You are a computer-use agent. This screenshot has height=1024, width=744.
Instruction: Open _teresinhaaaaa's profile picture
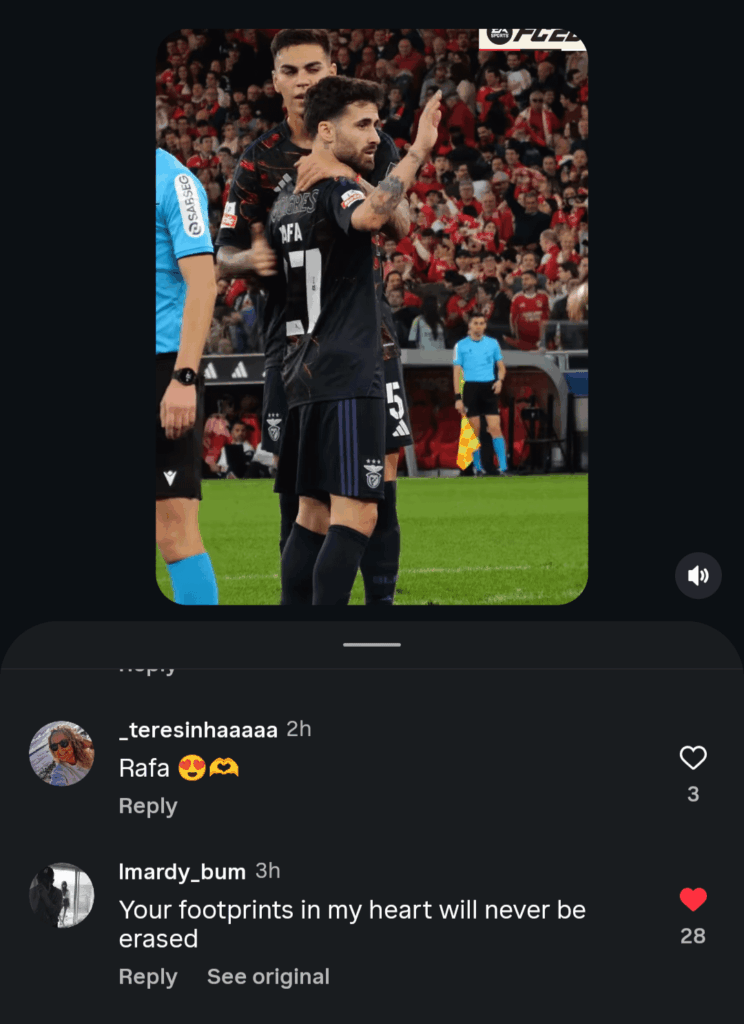pyautogui.click(x=62, y=753)
